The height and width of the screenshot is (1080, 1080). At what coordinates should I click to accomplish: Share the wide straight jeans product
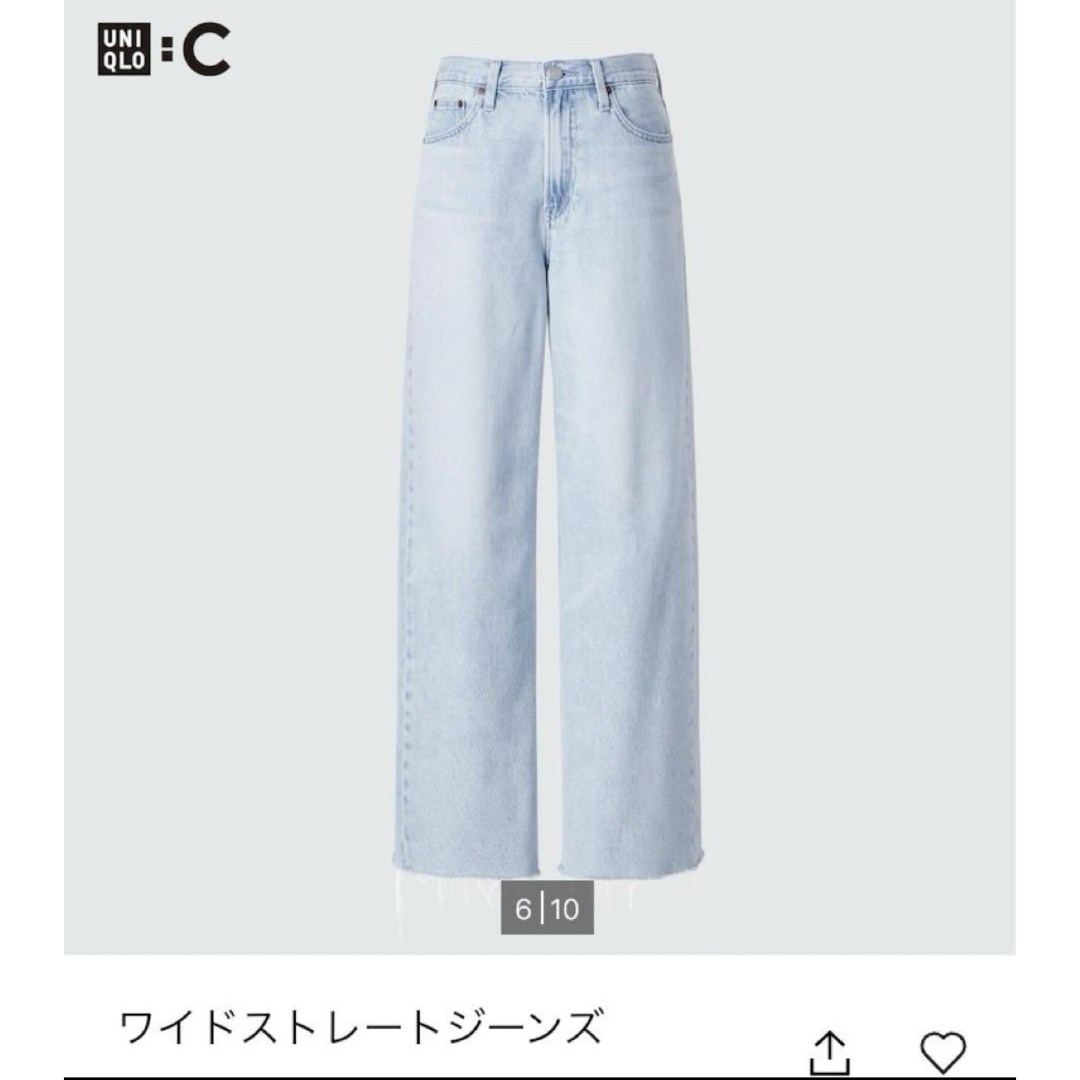point(829,1052)
